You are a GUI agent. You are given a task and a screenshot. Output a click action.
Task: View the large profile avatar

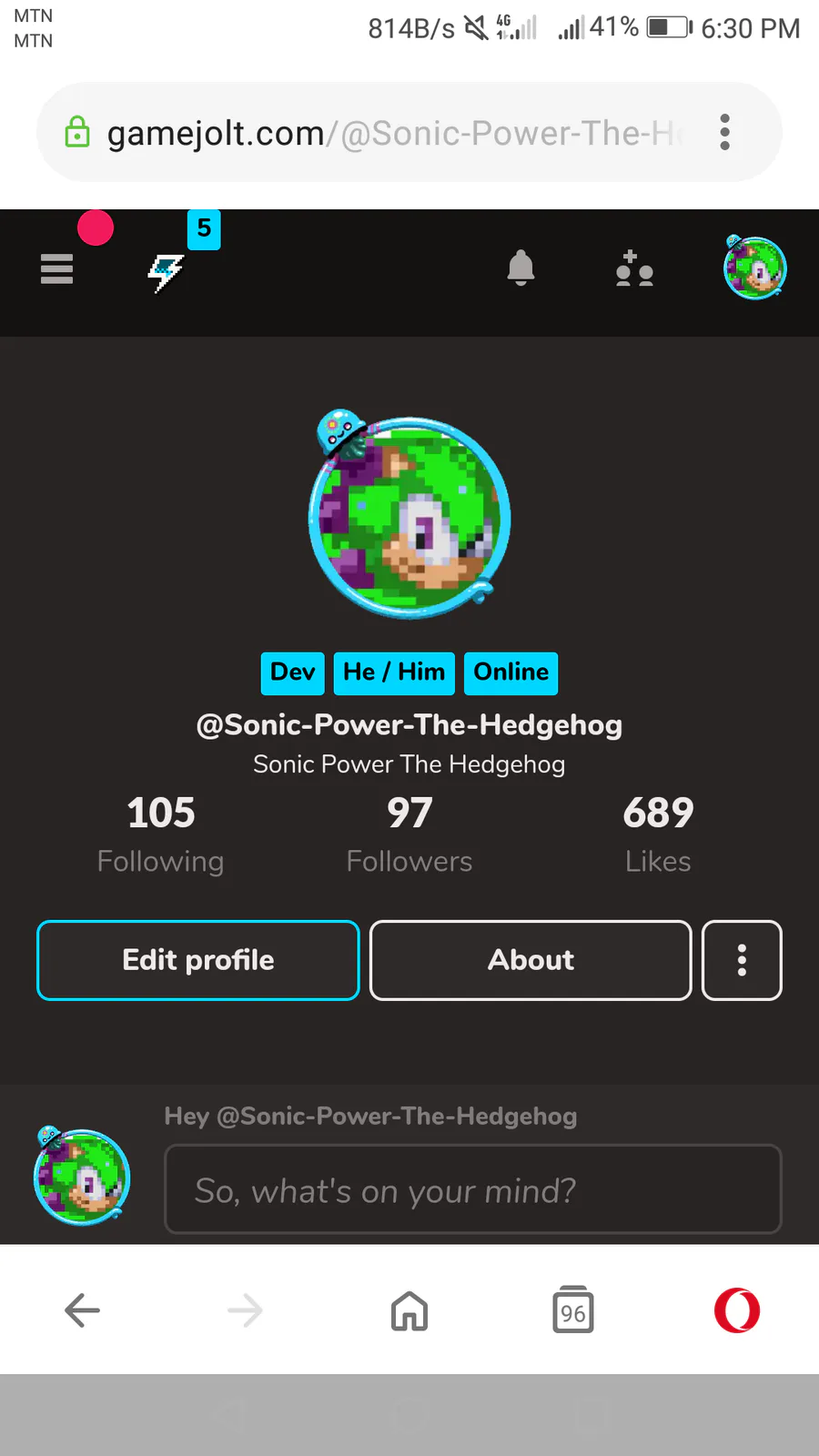point(409,515)
